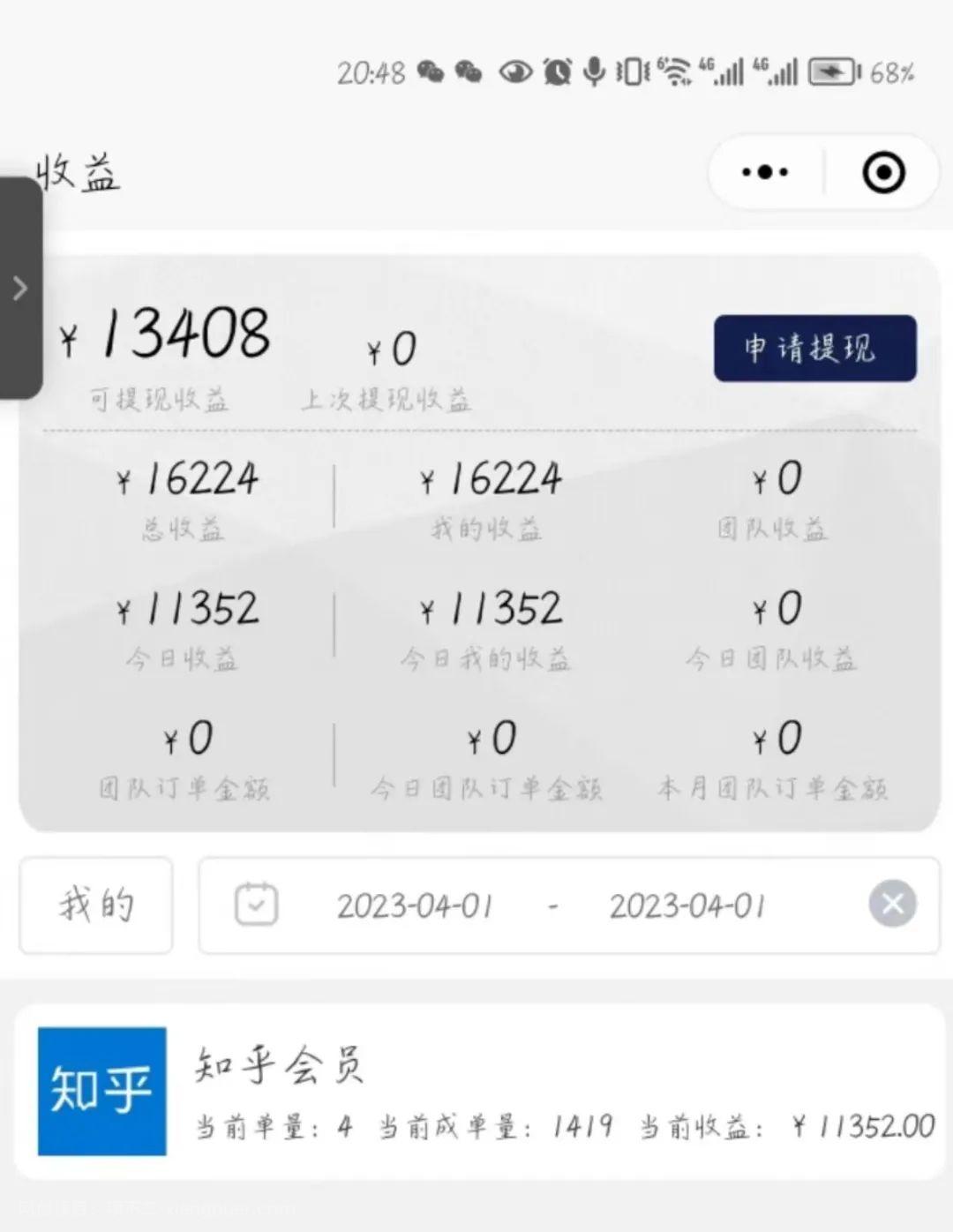Tap the 申请提现 withdrawal button
Screen dimensions: 953x1232
pos(814,348)
